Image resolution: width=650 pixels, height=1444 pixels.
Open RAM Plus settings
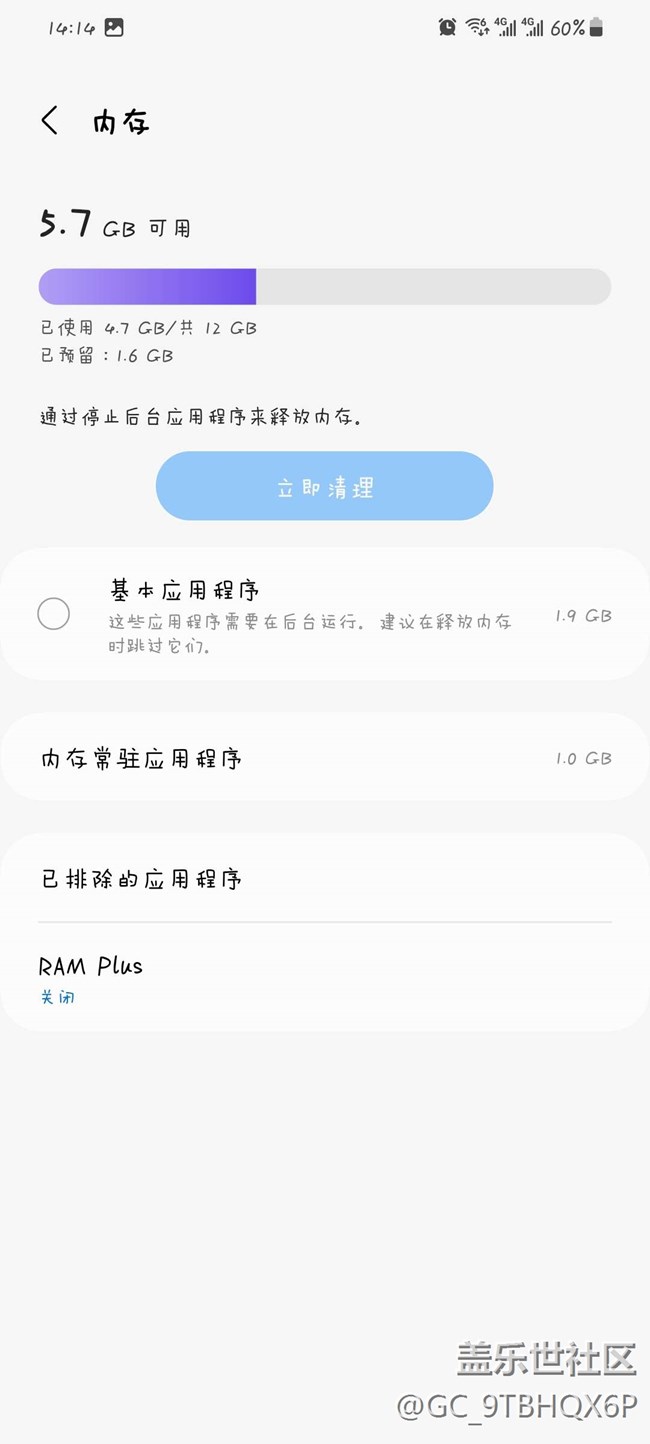pos(324,978)
